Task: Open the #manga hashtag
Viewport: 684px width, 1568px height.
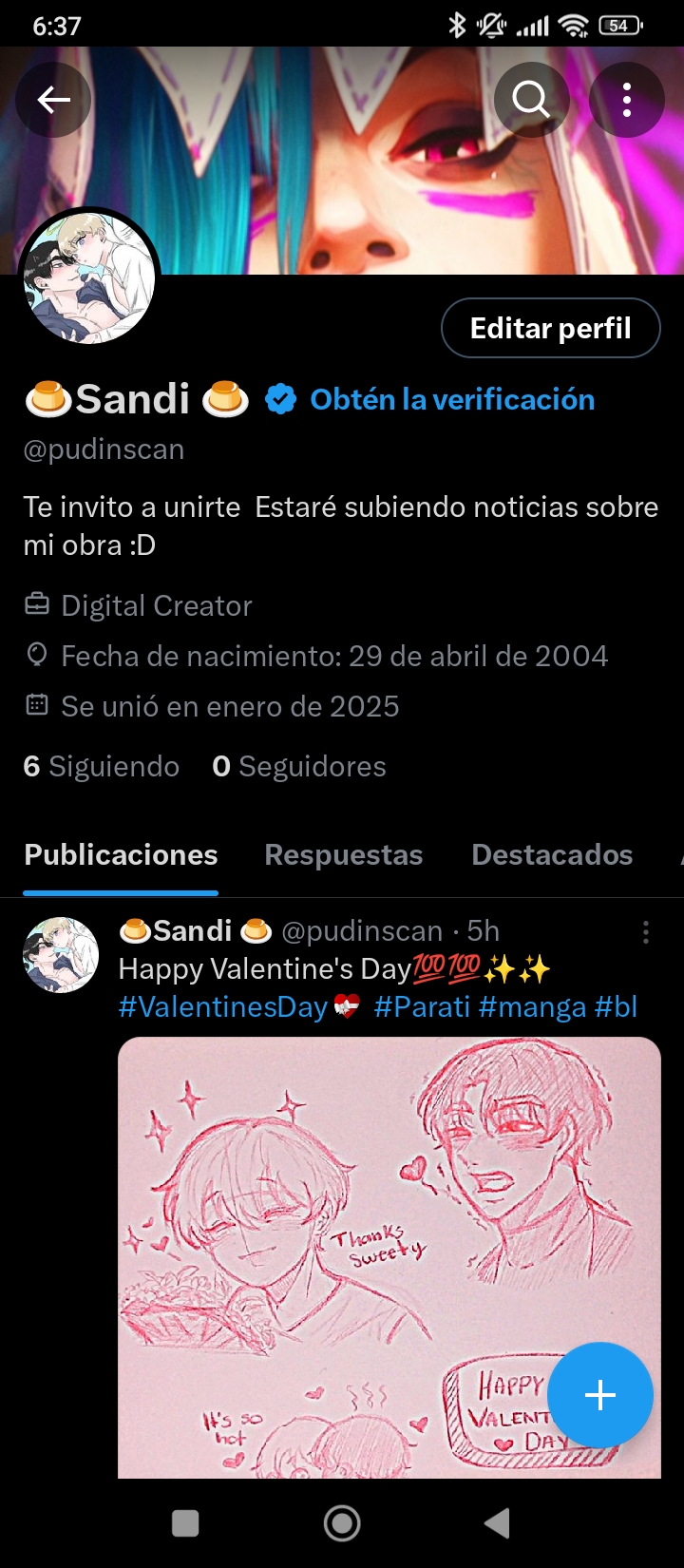Action: [x=532, y=1007]
